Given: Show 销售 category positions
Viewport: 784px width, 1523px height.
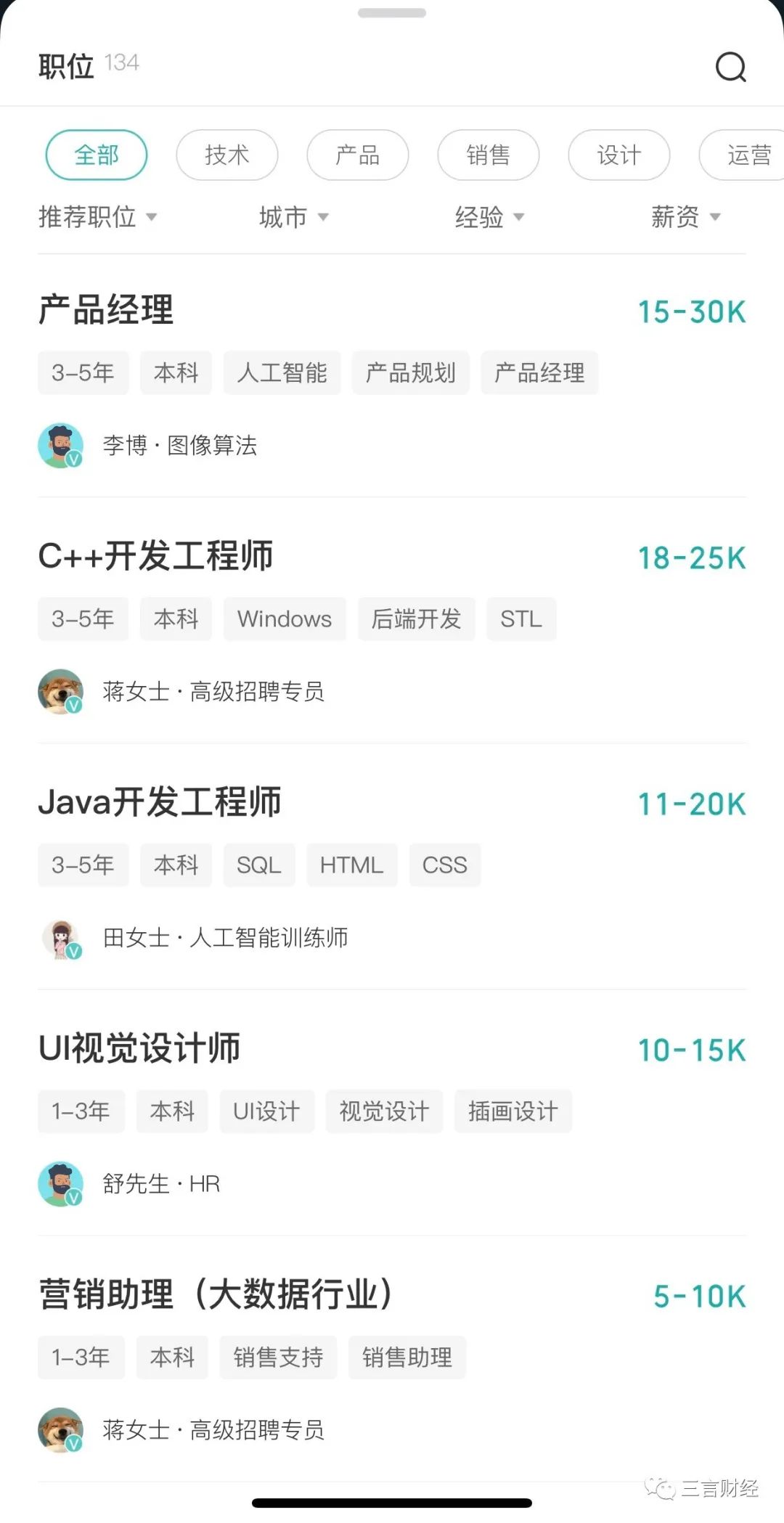Looking at the screenshot, I should [489, 155].
